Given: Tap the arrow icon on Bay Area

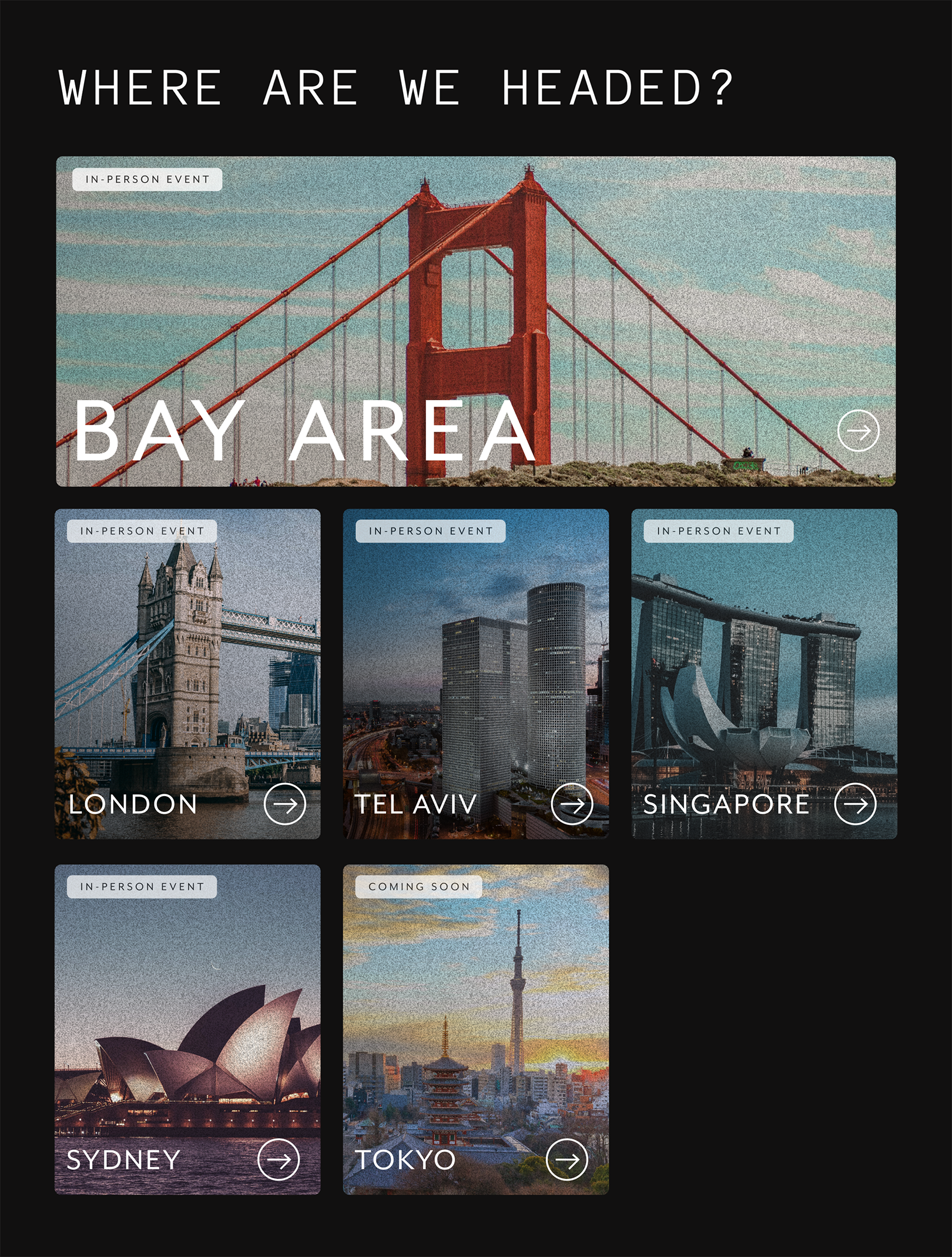Looking at the screenshot, I should [x=858, y=430].
